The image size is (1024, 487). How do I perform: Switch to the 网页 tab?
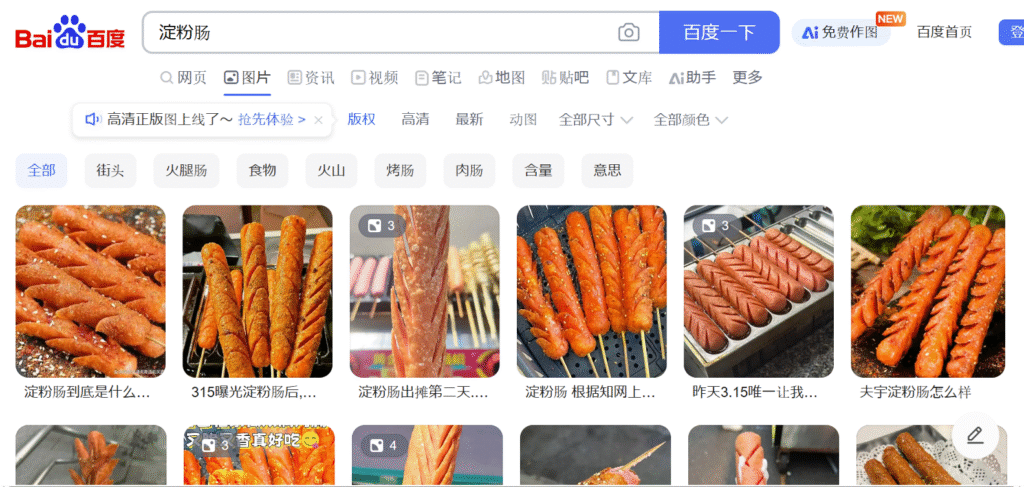tap(183, 77)
